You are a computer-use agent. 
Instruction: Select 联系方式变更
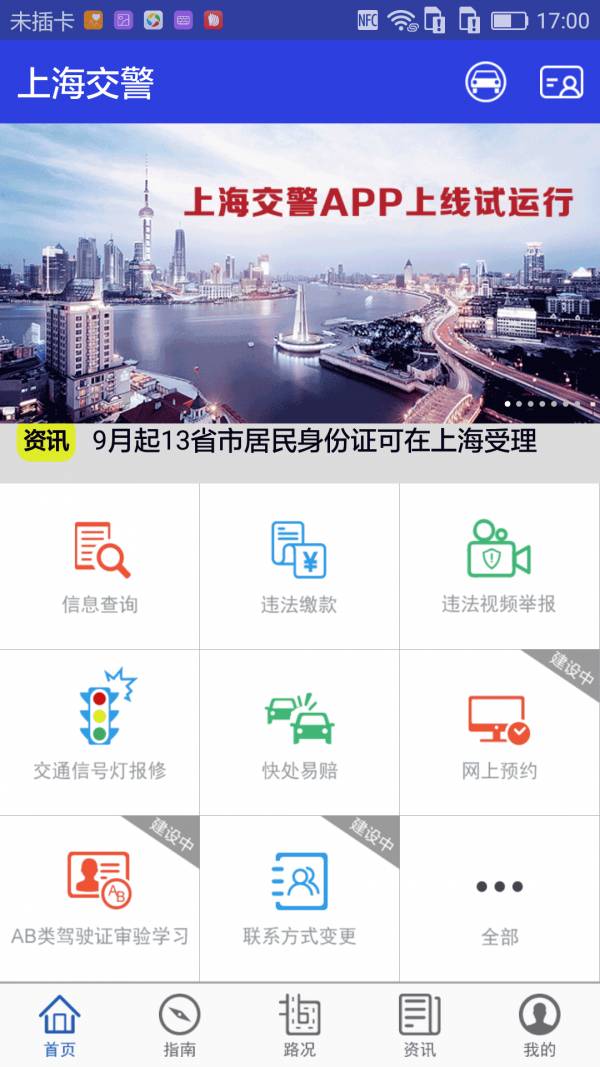tap(299, 898)
